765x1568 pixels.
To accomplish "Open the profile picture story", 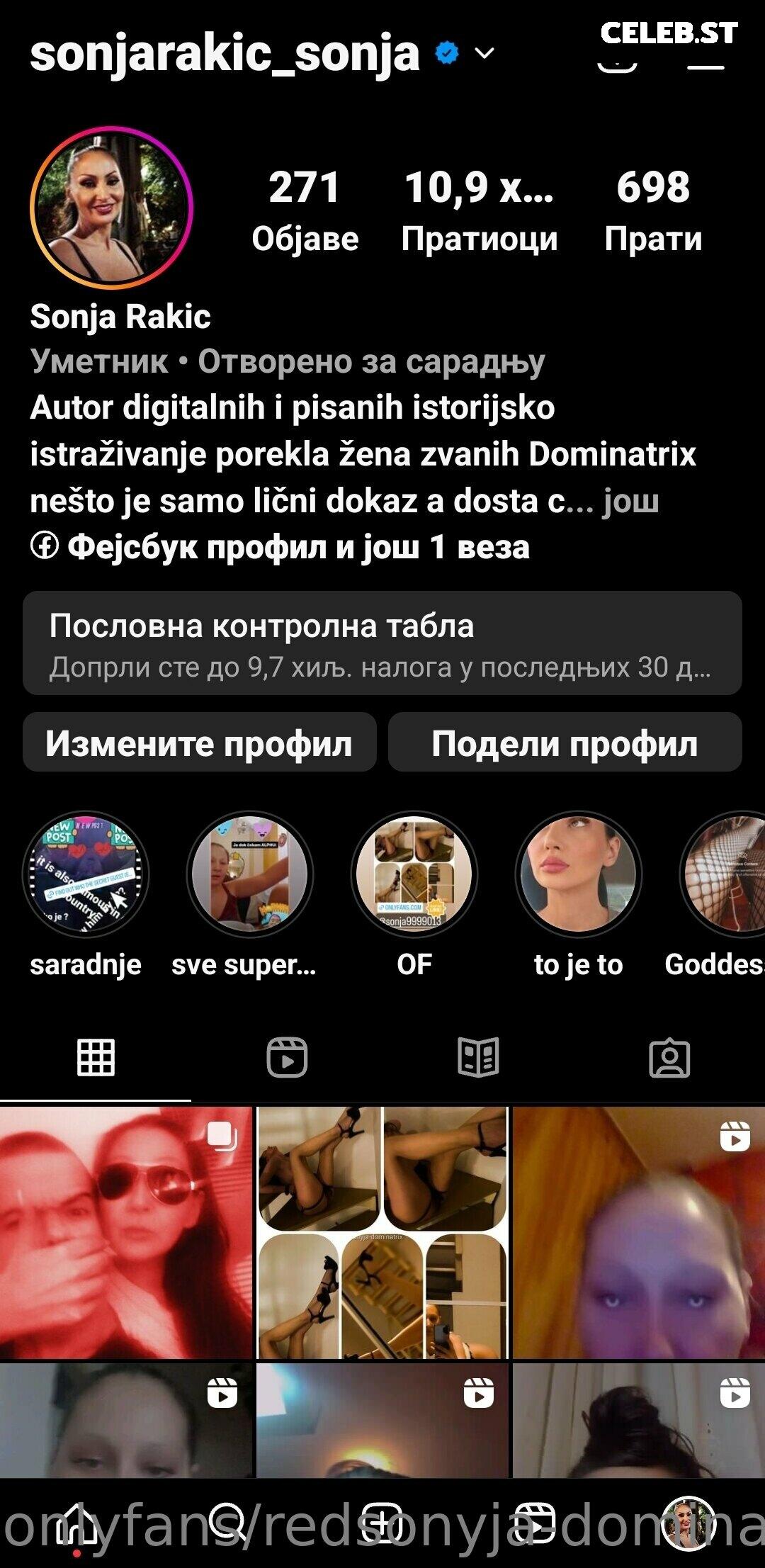I will click(112, 208).
